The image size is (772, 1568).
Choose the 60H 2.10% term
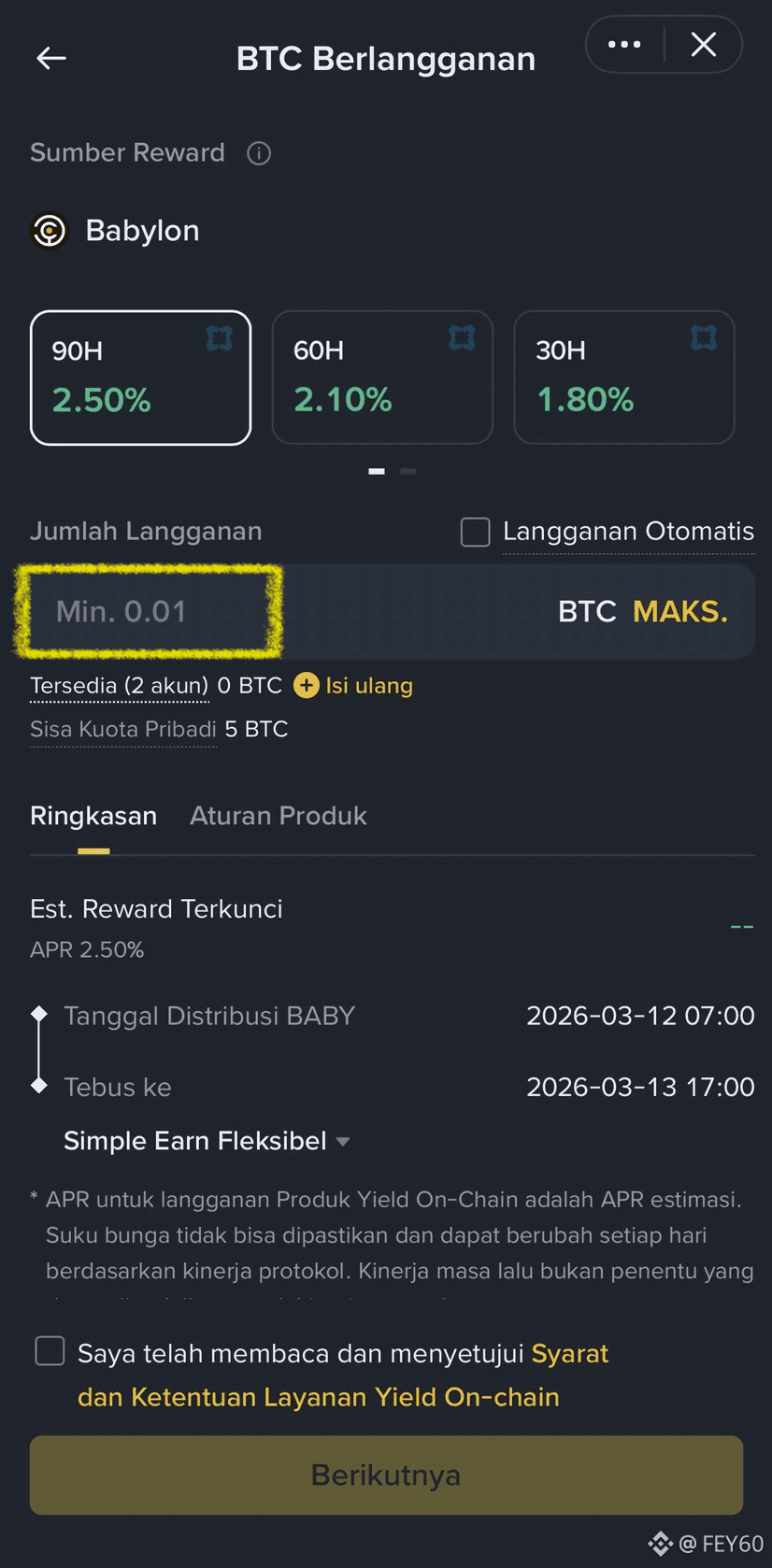[382, 378]
